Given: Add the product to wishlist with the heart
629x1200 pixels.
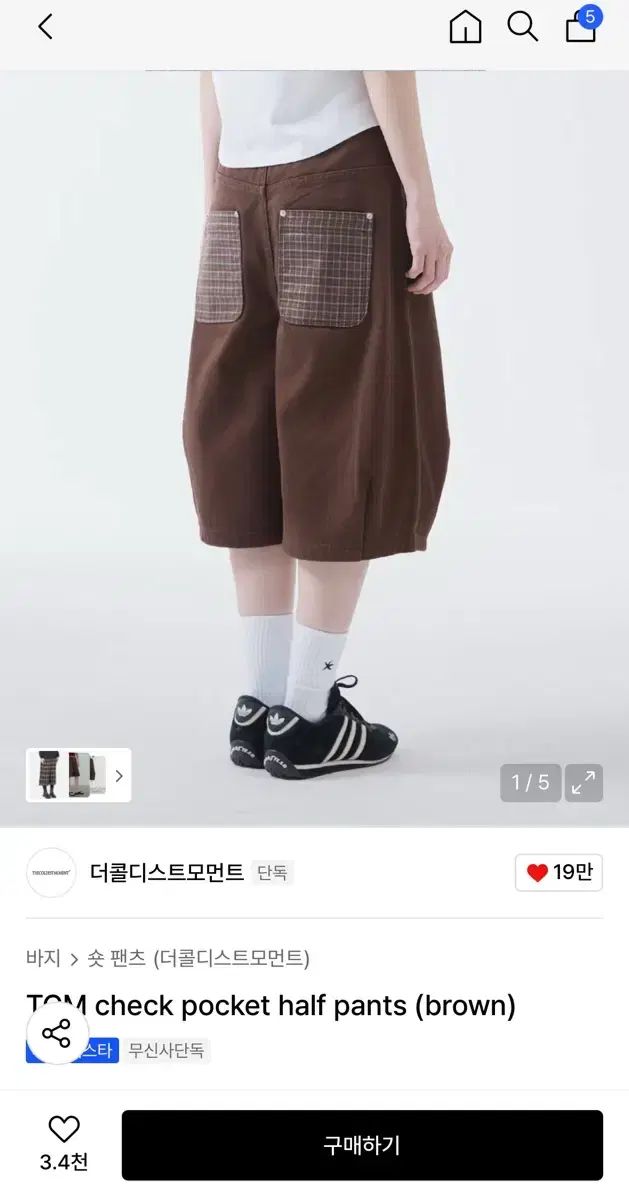Looking at the screenshot, I should [x=64, y=1131].
